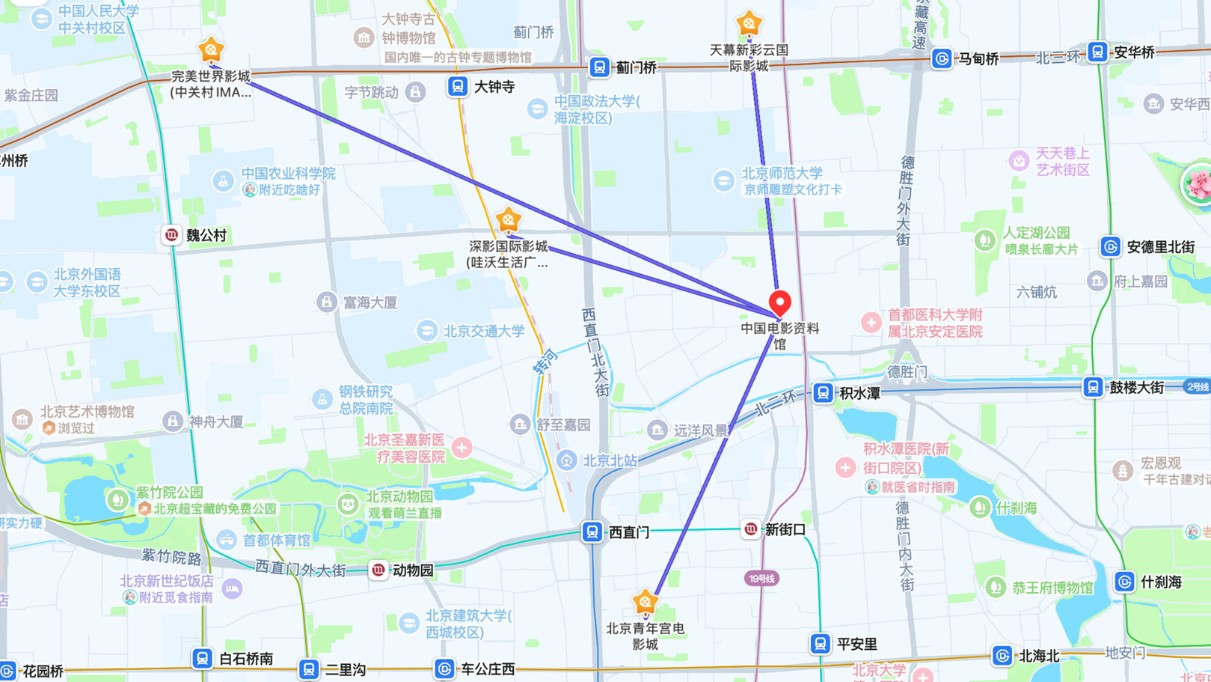Select the starred 北京青年宫电影城 marker

pos(645,602)
